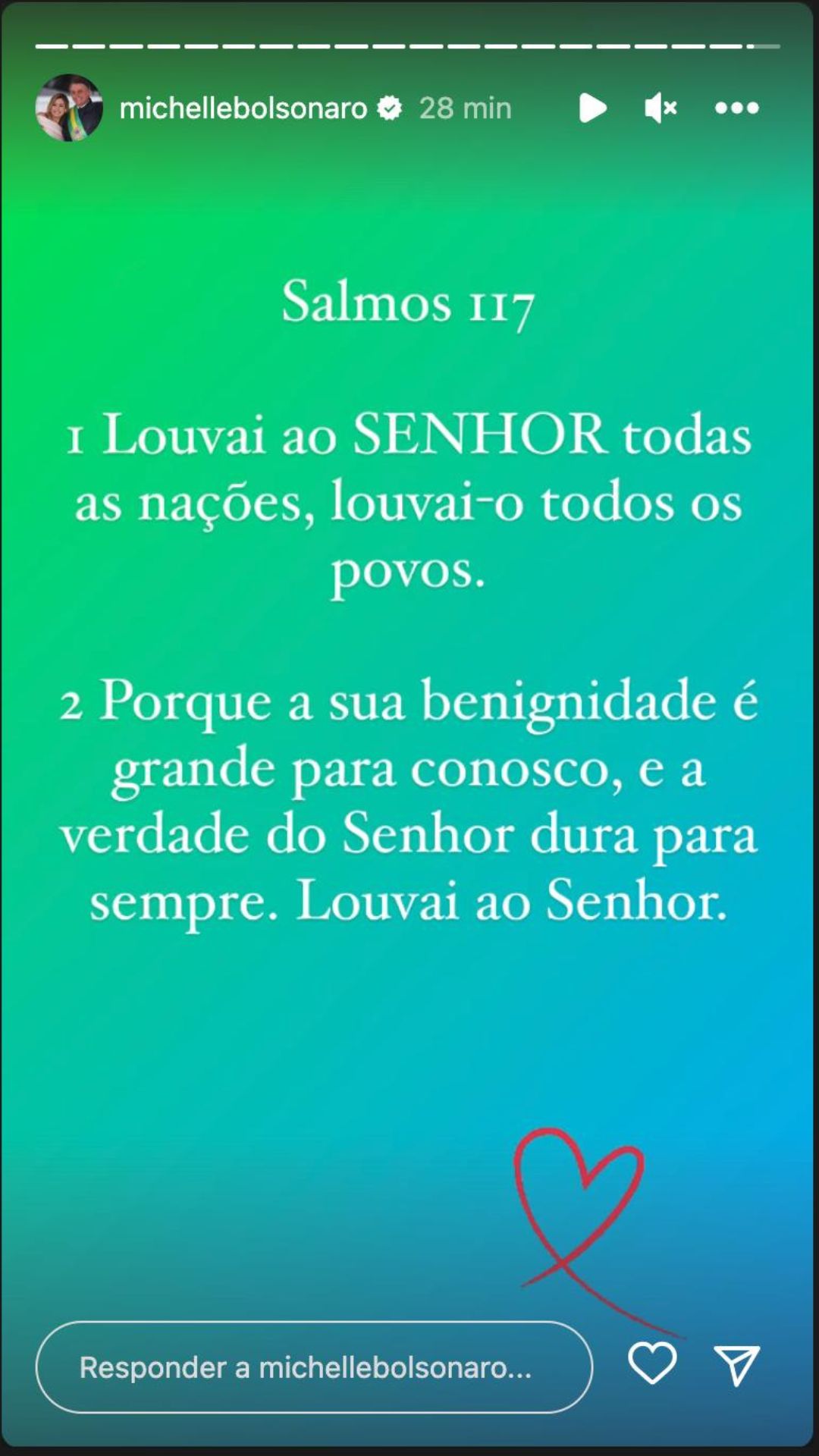The width and height of the screenshot is (819, 1456).
Task: Unmute the story audio
Action: point(661,108)
